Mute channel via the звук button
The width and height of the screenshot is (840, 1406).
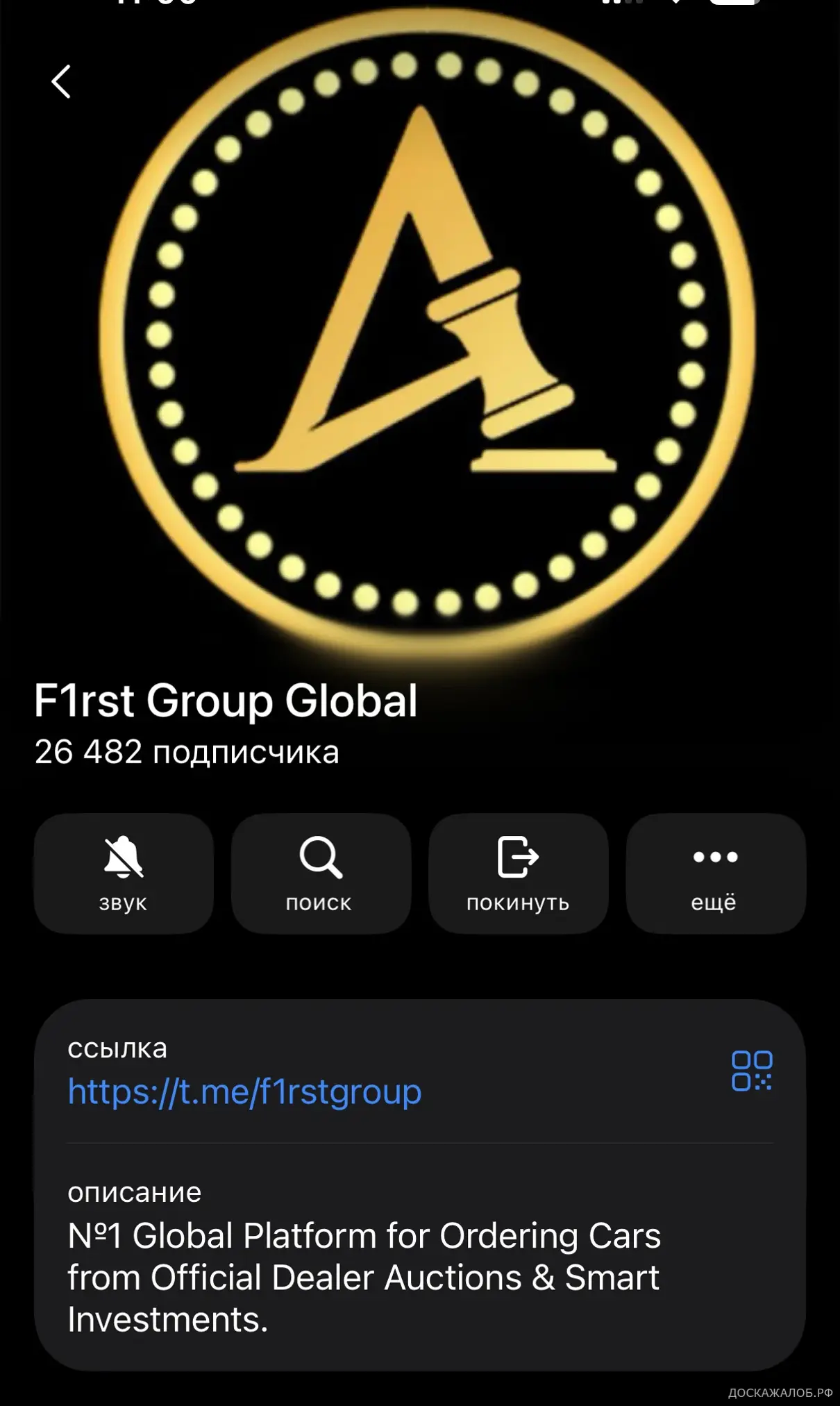[x=124, y=873]
